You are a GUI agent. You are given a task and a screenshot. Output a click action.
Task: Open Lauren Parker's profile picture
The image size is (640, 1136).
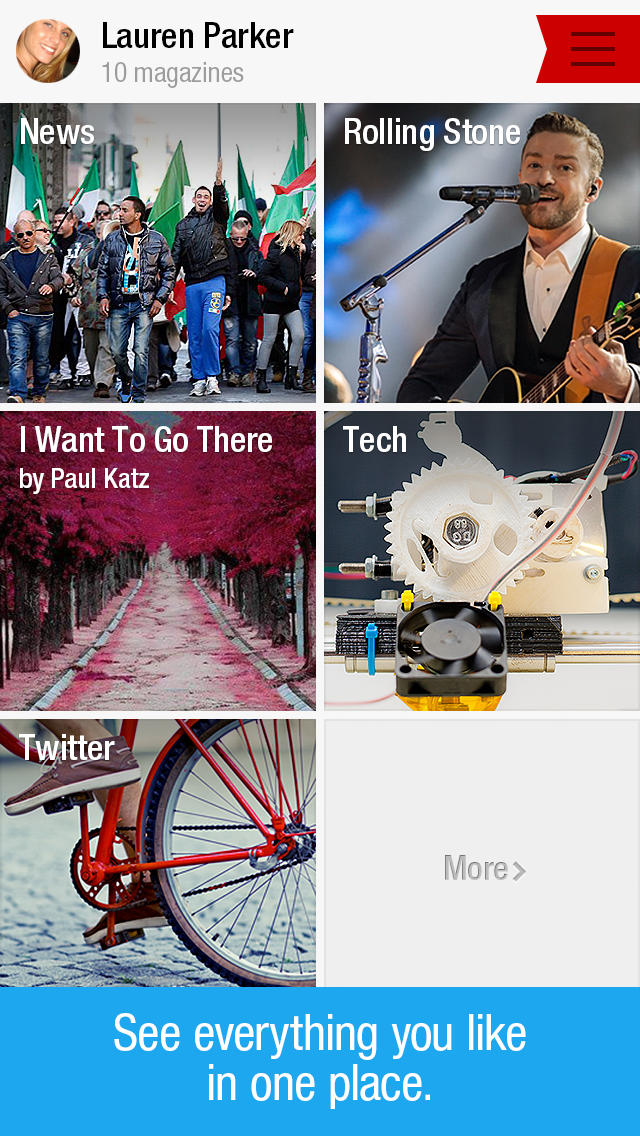48,51
